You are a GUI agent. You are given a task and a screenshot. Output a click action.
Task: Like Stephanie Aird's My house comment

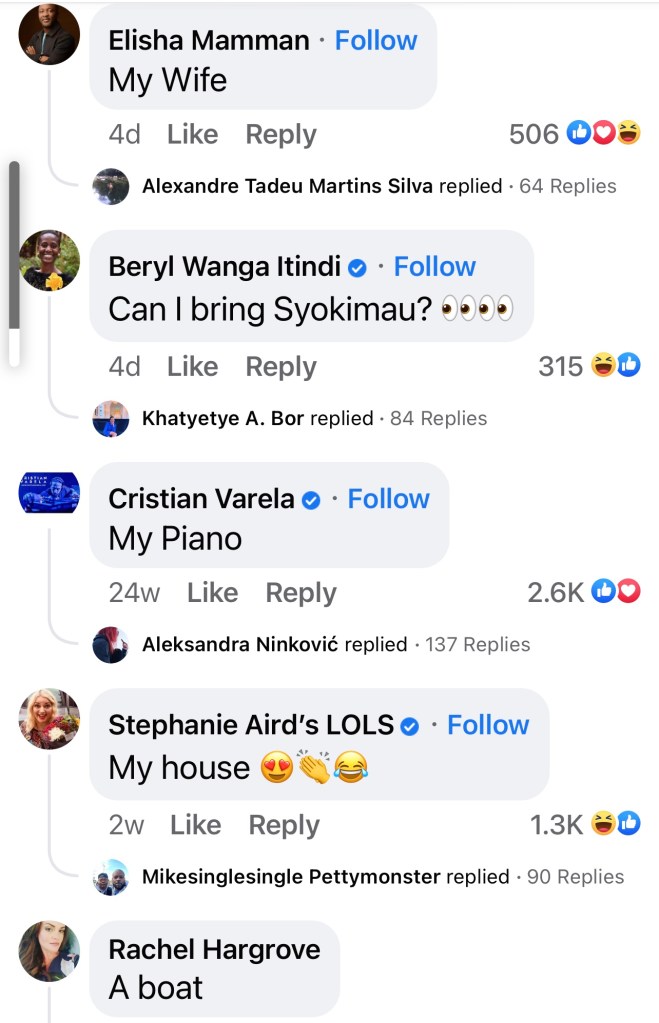point(195,825)
